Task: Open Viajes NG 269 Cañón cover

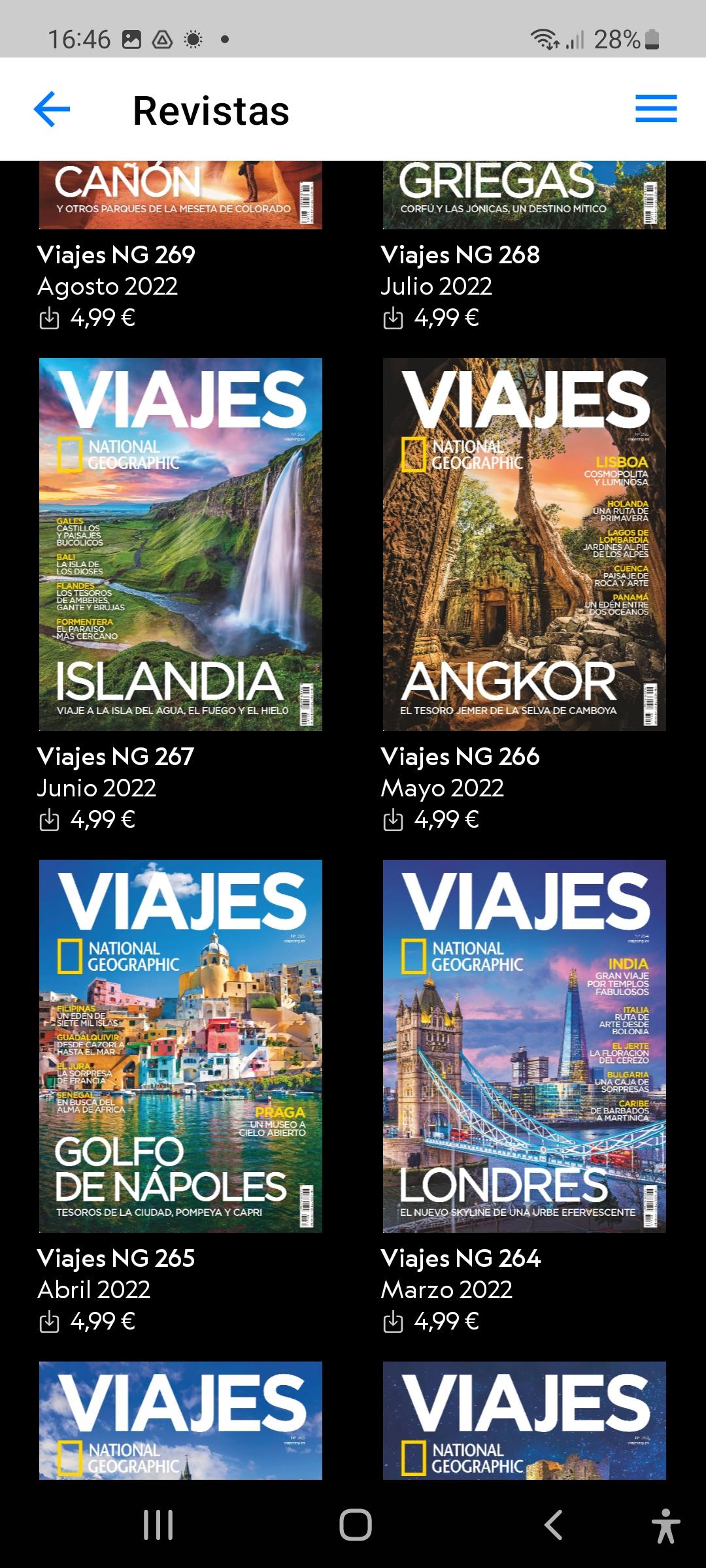Action: [180, 195]
